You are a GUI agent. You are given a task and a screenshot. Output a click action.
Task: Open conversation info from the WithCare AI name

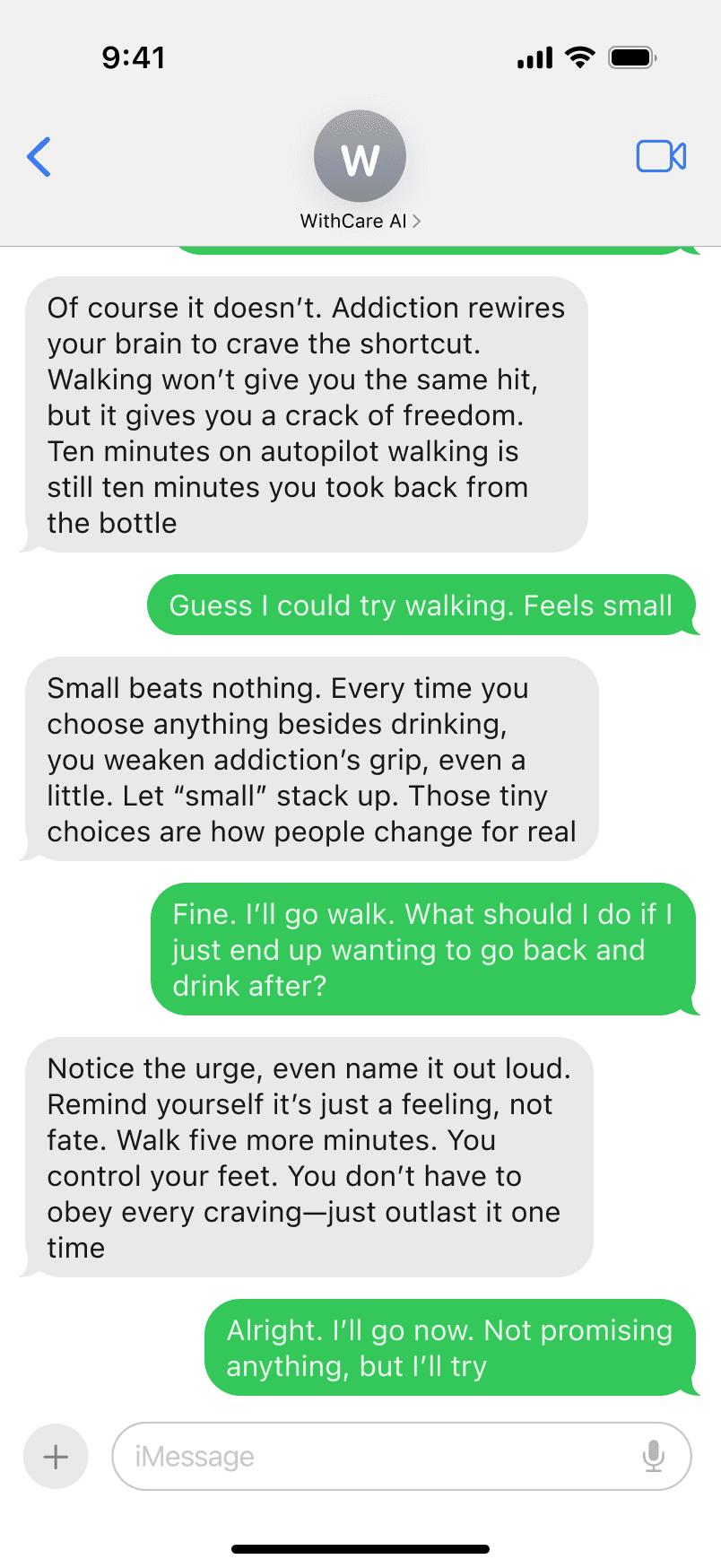coord(354,221)
